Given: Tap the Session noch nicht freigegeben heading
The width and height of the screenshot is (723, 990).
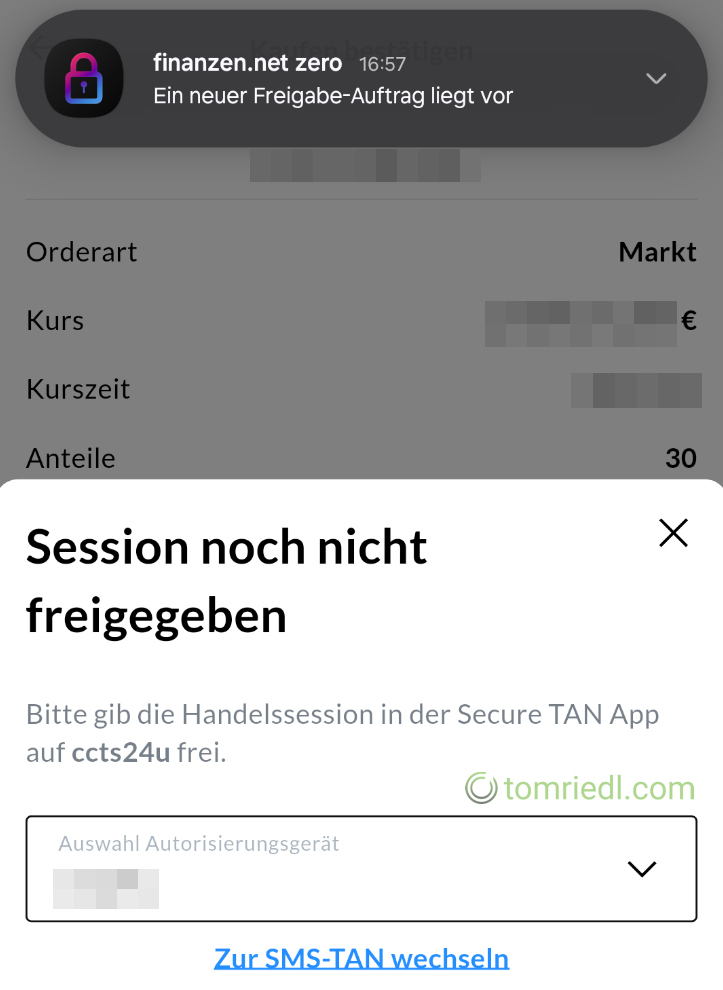Looking at the screenshot, I should coord(226,580).
